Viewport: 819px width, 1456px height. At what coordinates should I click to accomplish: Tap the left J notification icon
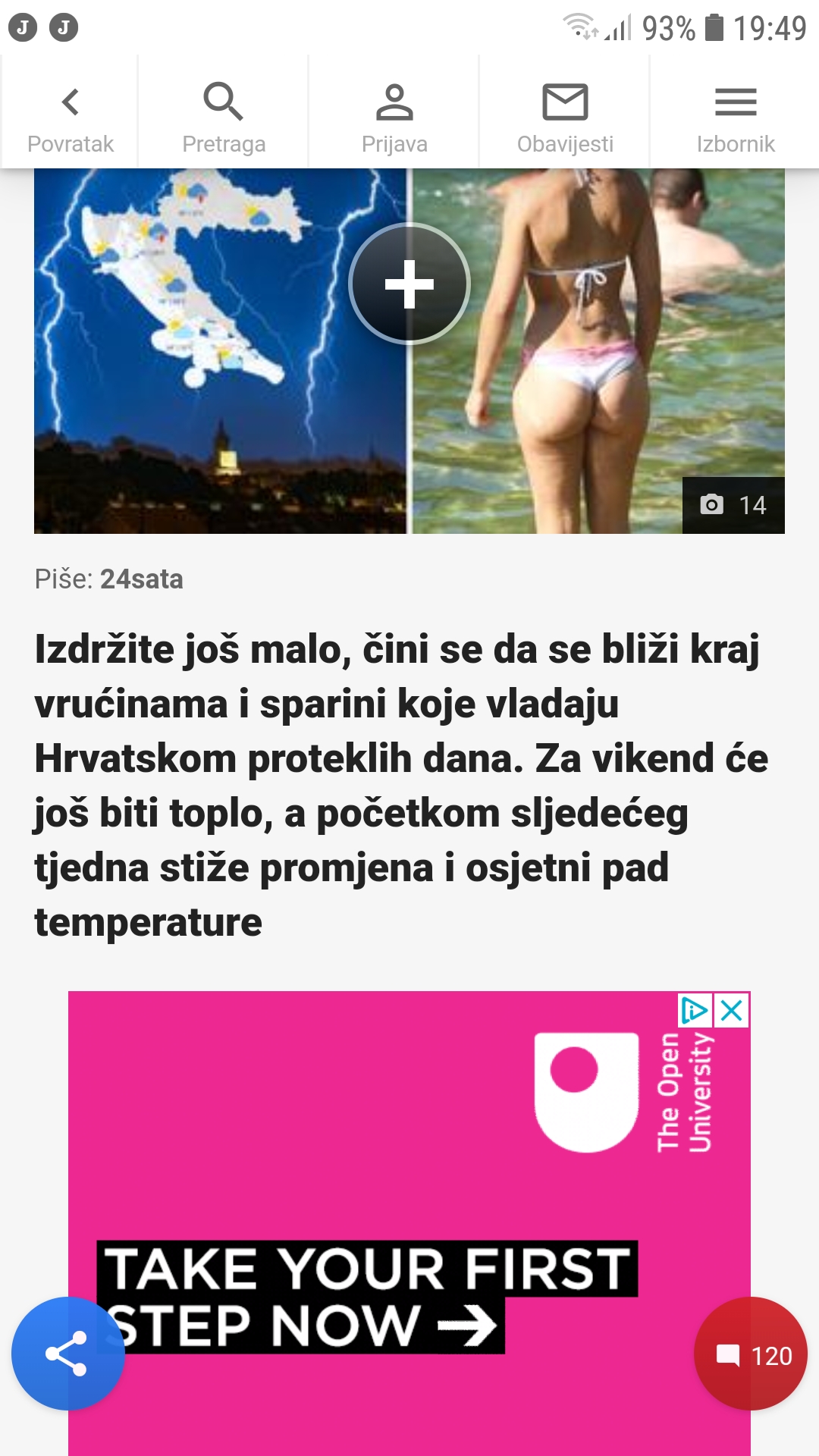[23, 26]
